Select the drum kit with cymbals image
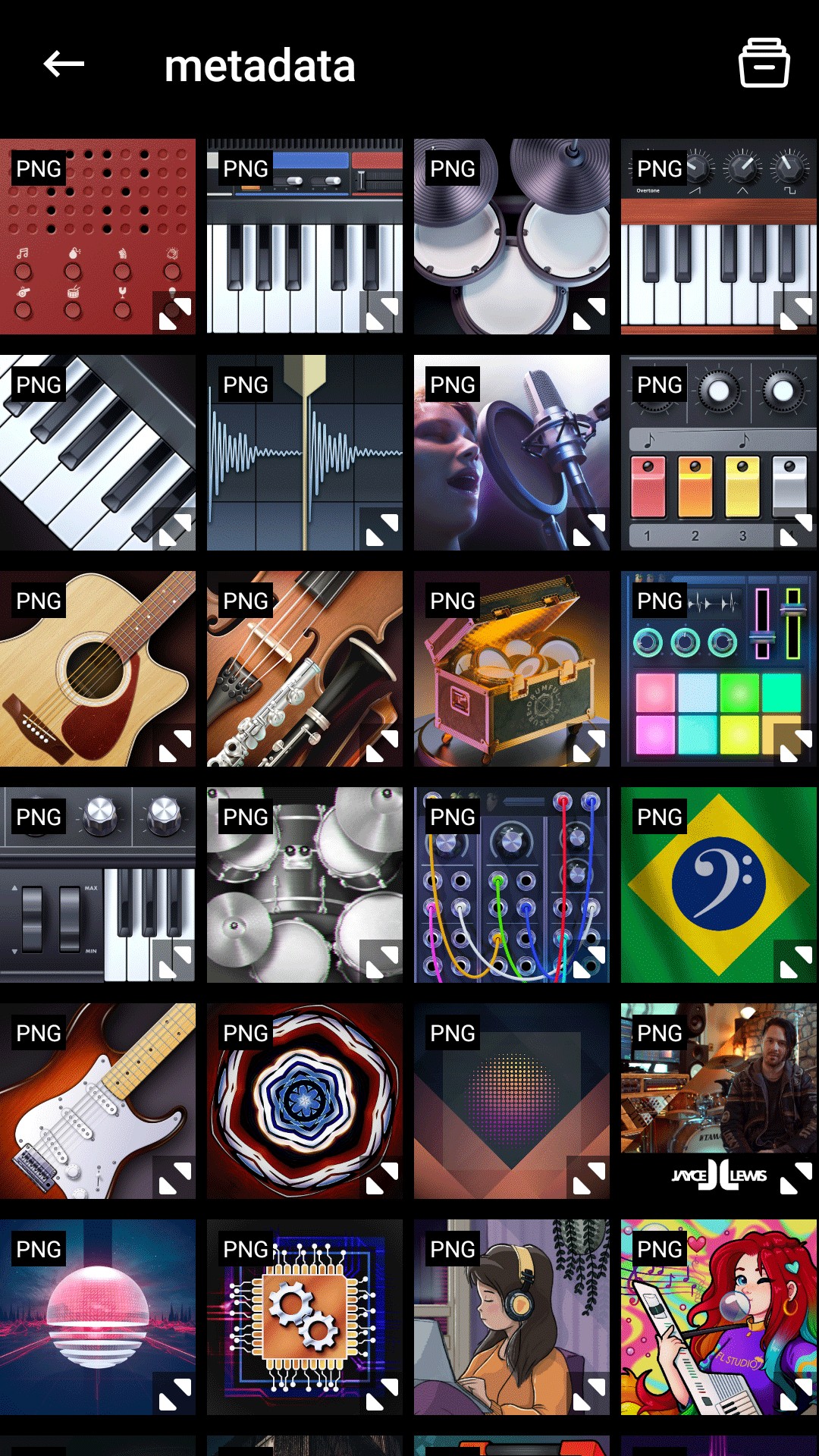Image resolution: width=819 pixels, height=1456 pixels. point(512,237)
